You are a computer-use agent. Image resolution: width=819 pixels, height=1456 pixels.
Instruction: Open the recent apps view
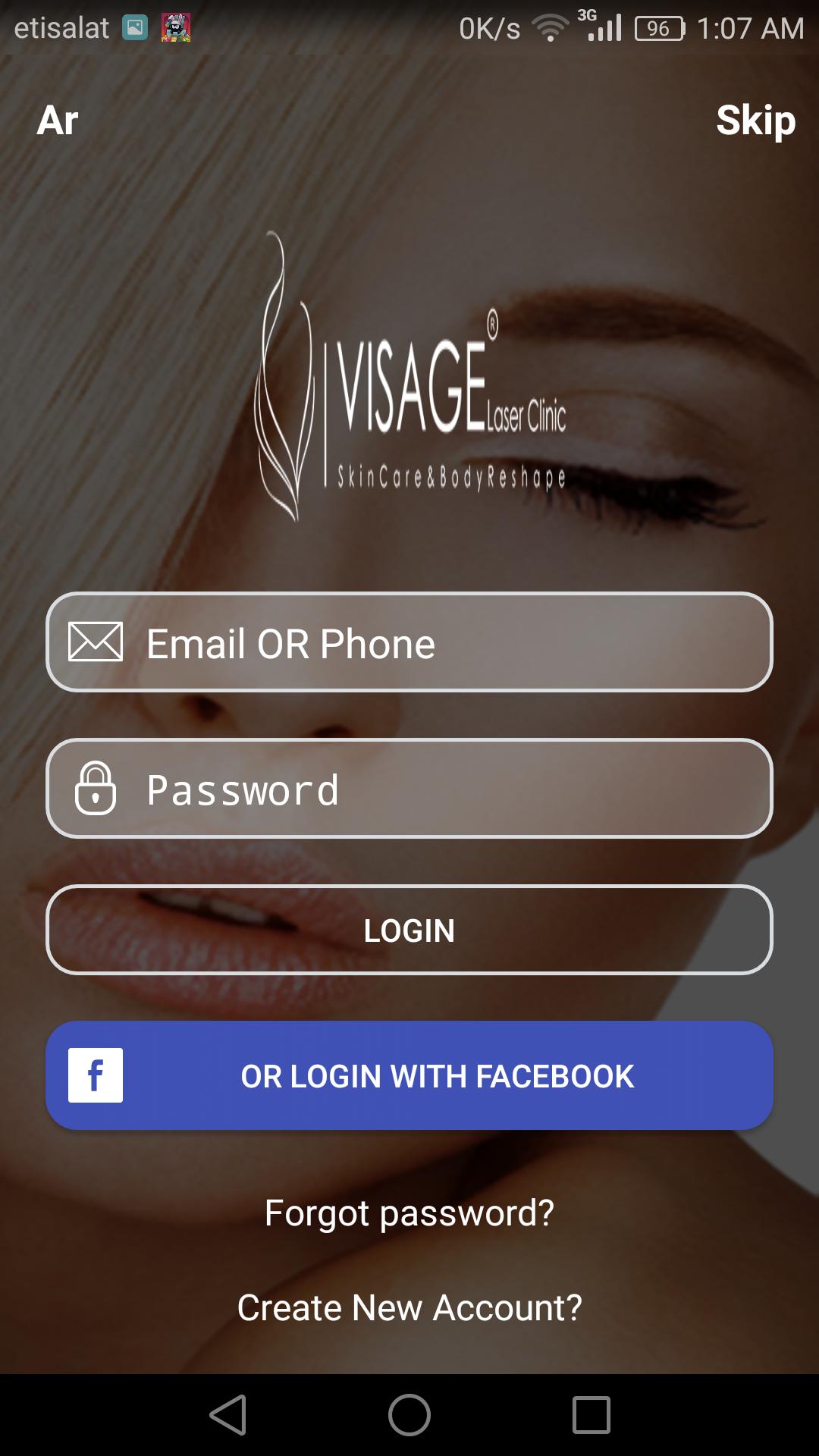click(591, 1415)
